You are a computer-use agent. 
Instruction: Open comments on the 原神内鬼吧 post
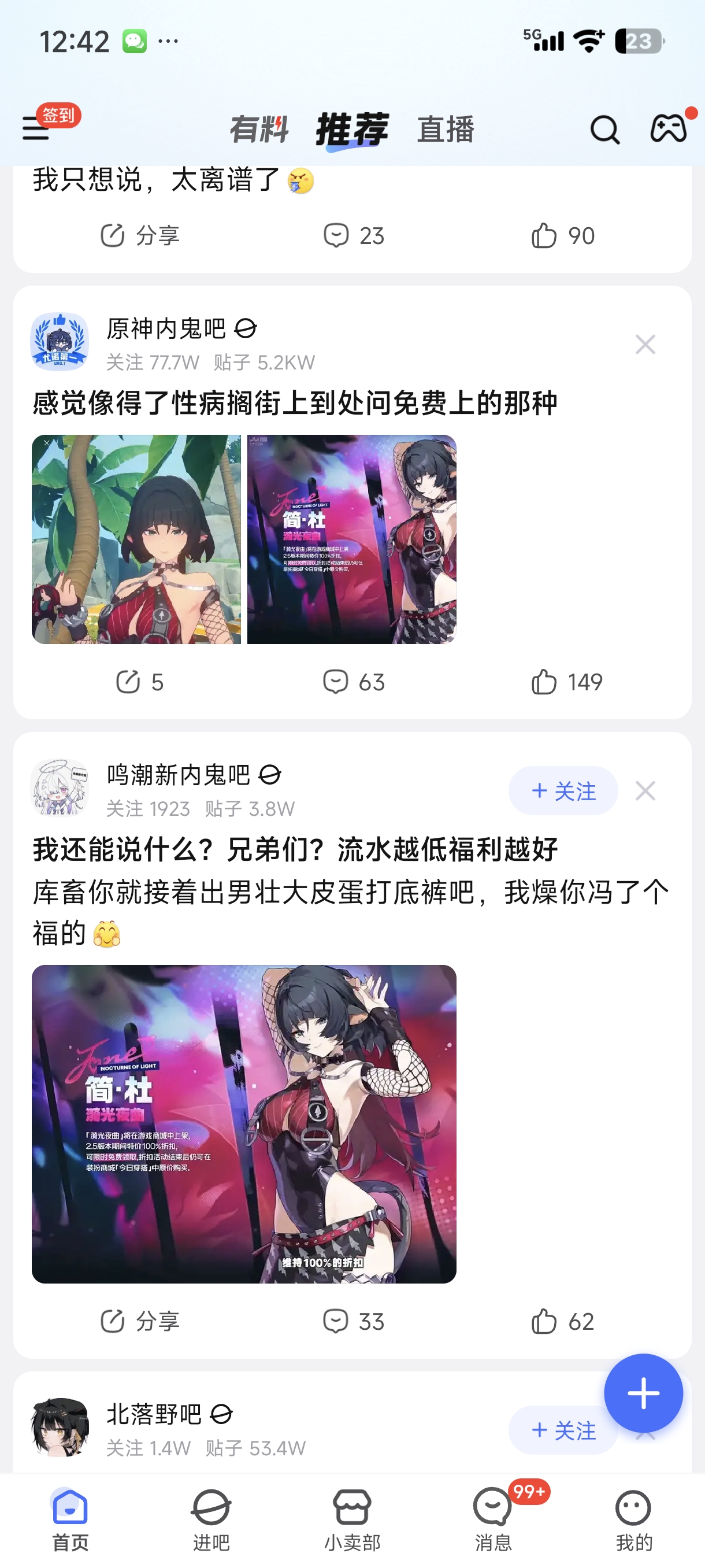[354, 682]
